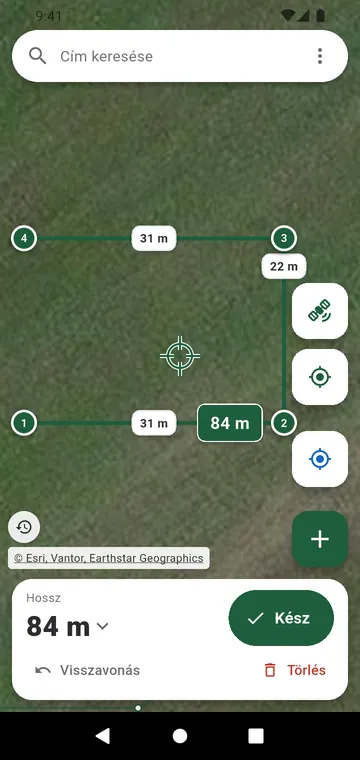Image resolution: width=360 pixels, height=760 pixels.
Task: Expand the 84 m unit dropdown
Action: 68,626
